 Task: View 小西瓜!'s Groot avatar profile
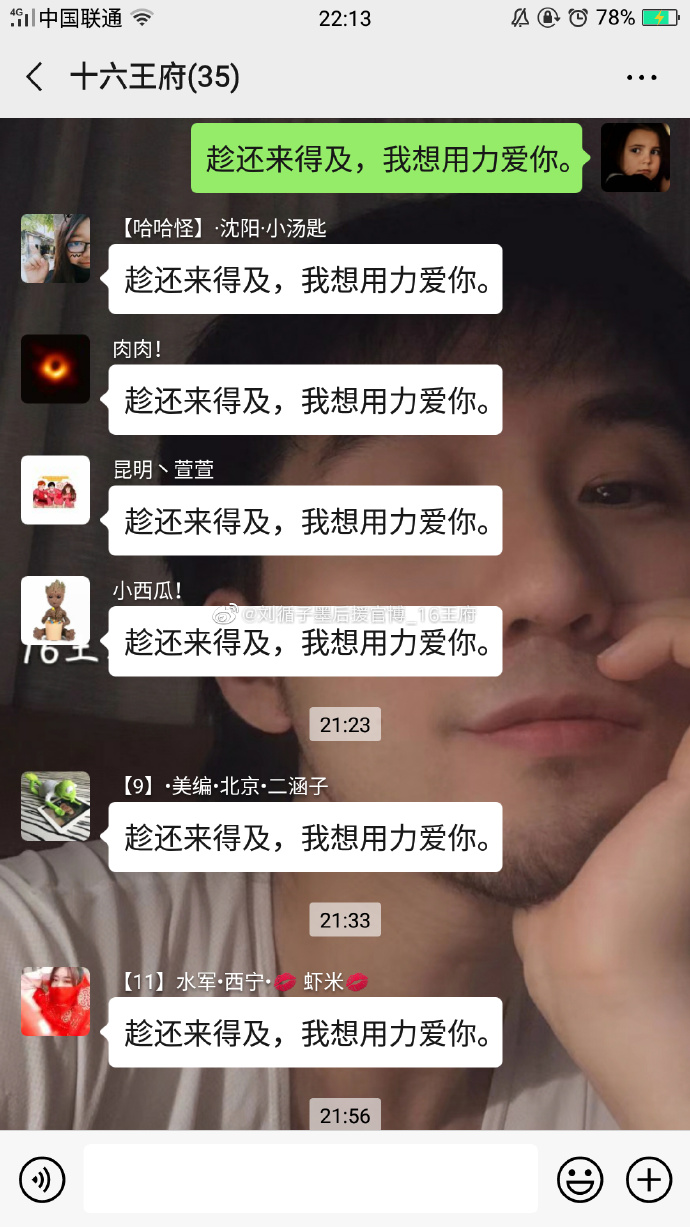(56, 610)
